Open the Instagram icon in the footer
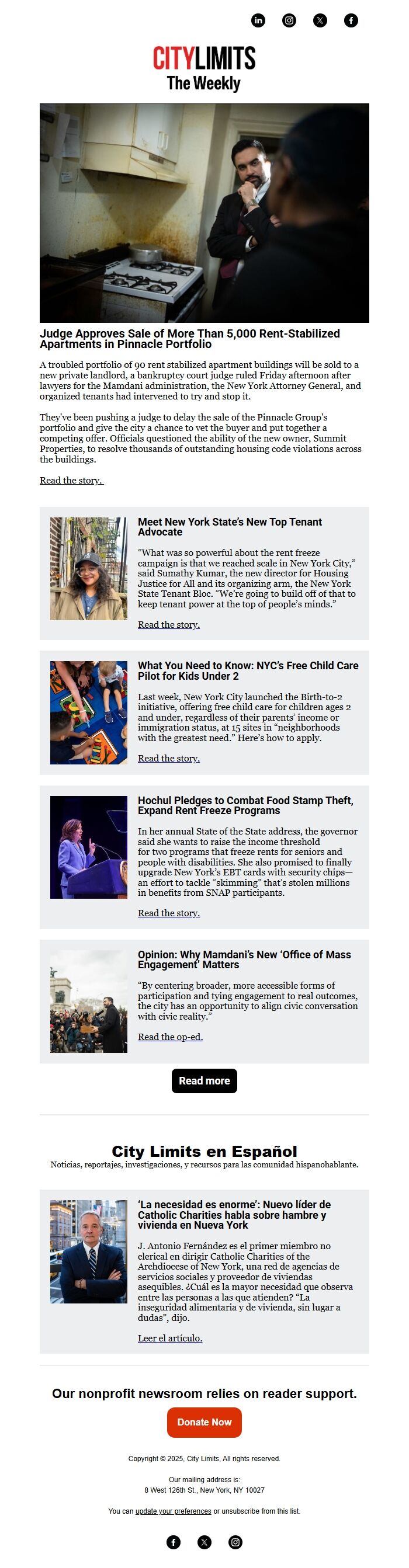 235,1542
